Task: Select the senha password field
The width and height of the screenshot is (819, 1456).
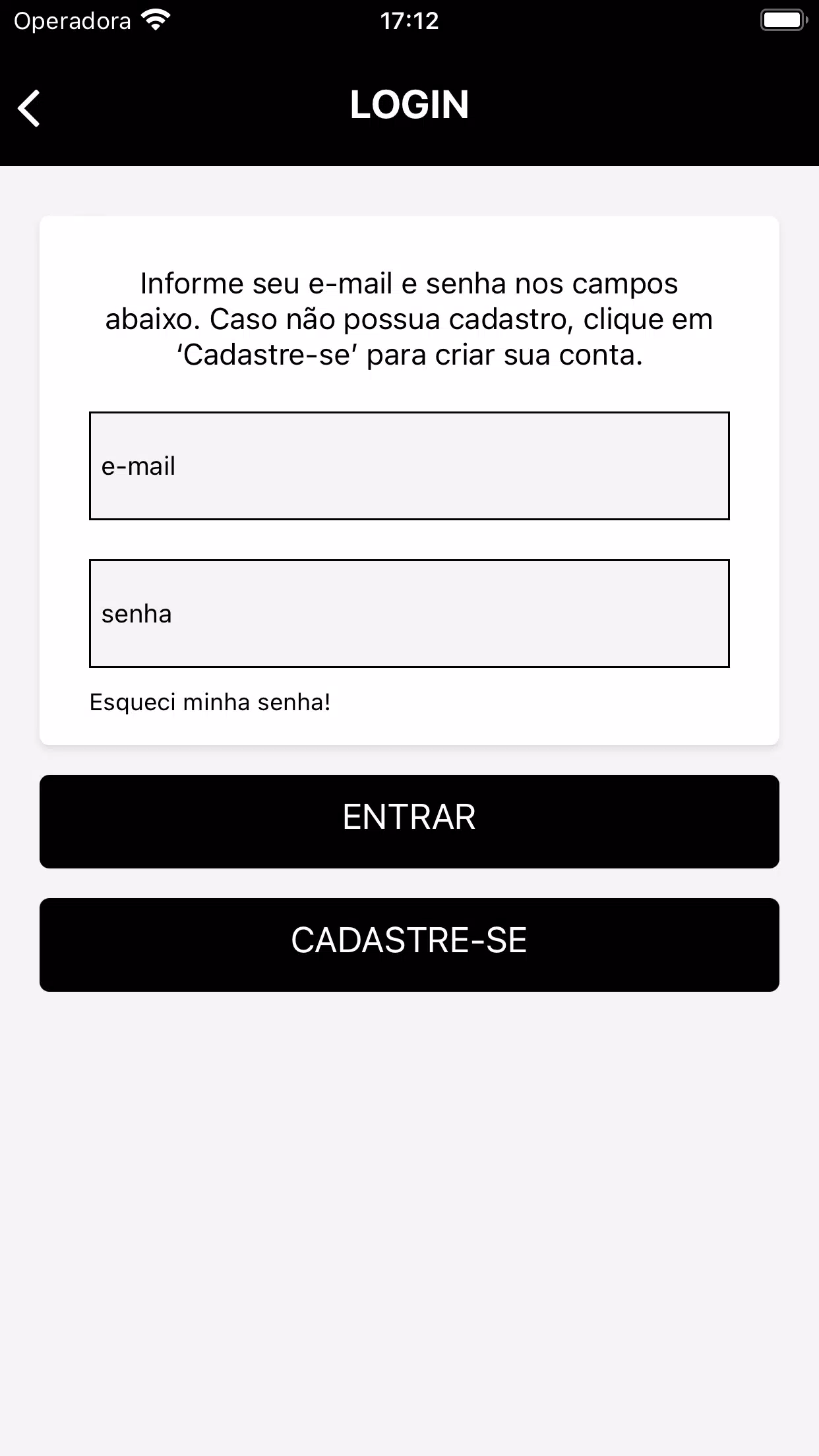Action: point(409,613)
